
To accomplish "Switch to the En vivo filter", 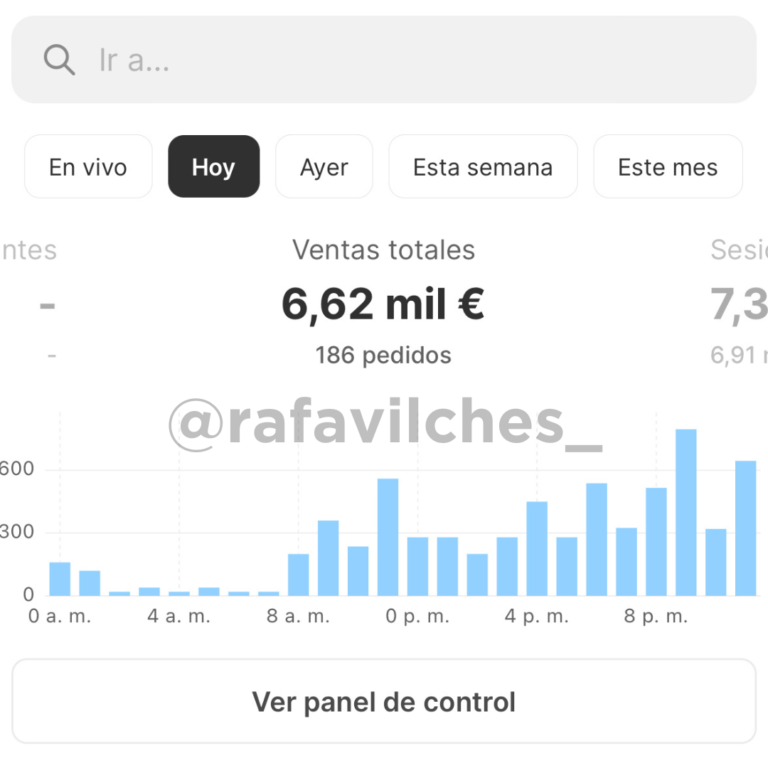I will coord(88,167).
